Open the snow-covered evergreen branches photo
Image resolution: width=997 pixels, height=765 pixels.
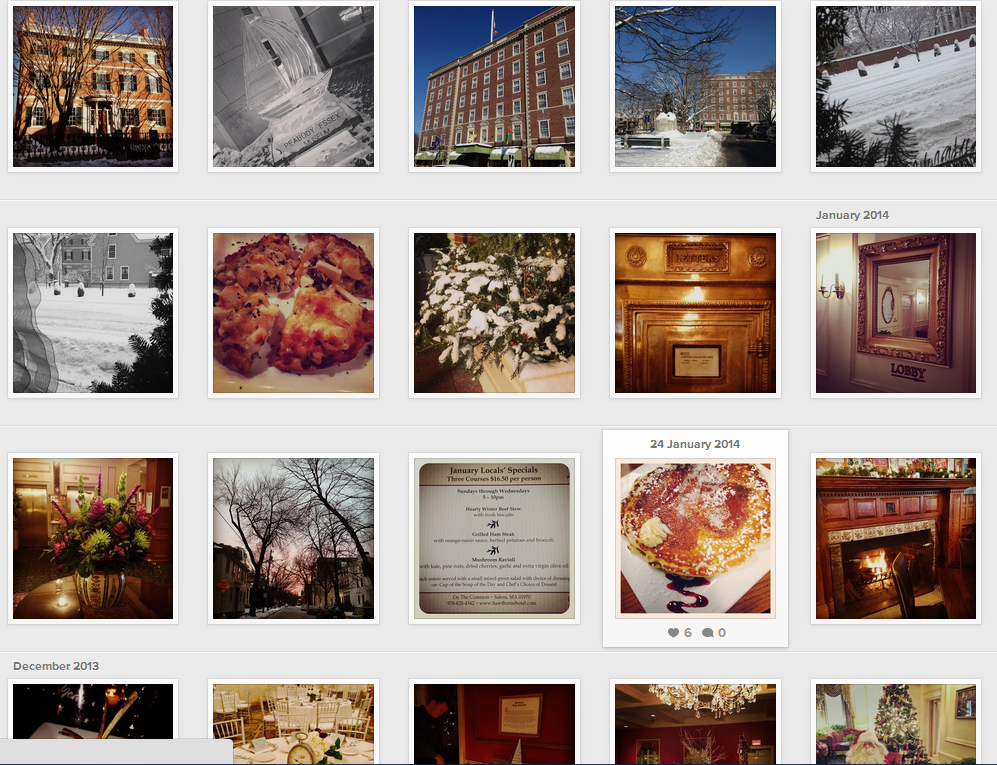point(494,312)
